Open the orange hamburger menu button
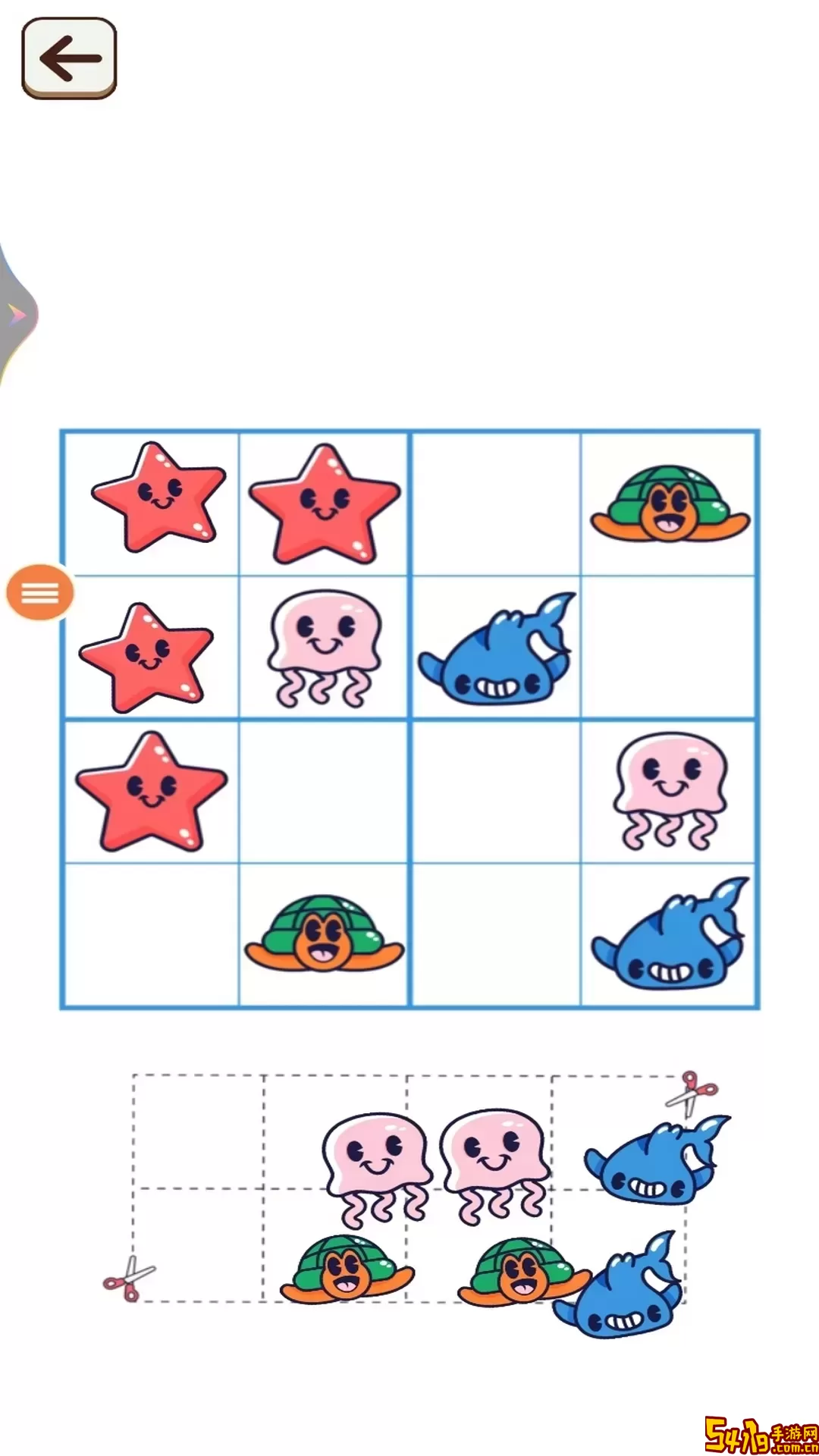The height and width of the screenshot is (1456, 819). pos(40,592)
